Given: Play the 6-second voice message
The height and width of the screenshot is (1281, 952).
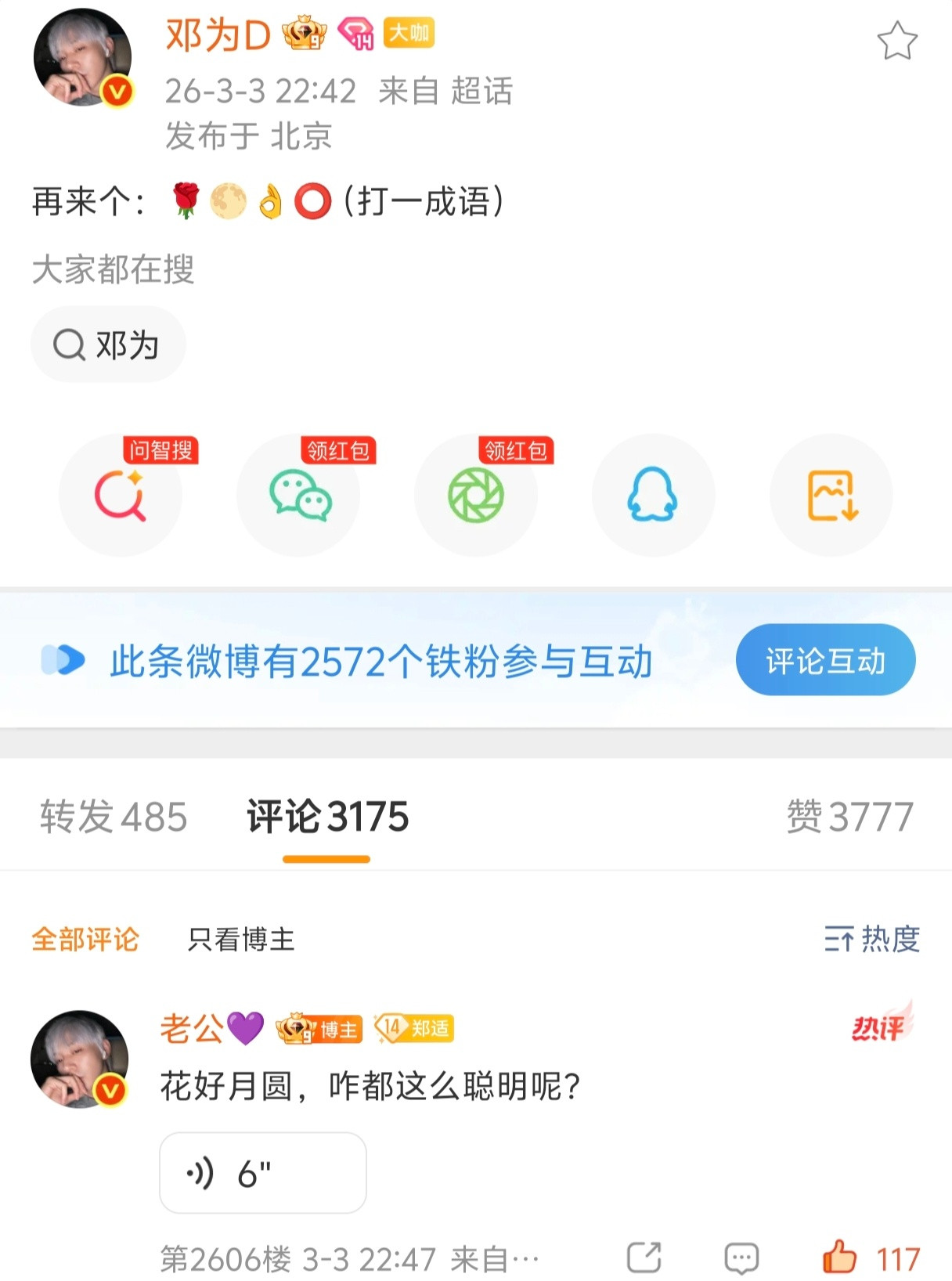Looking at the screenshot, I should (262, 1173).
